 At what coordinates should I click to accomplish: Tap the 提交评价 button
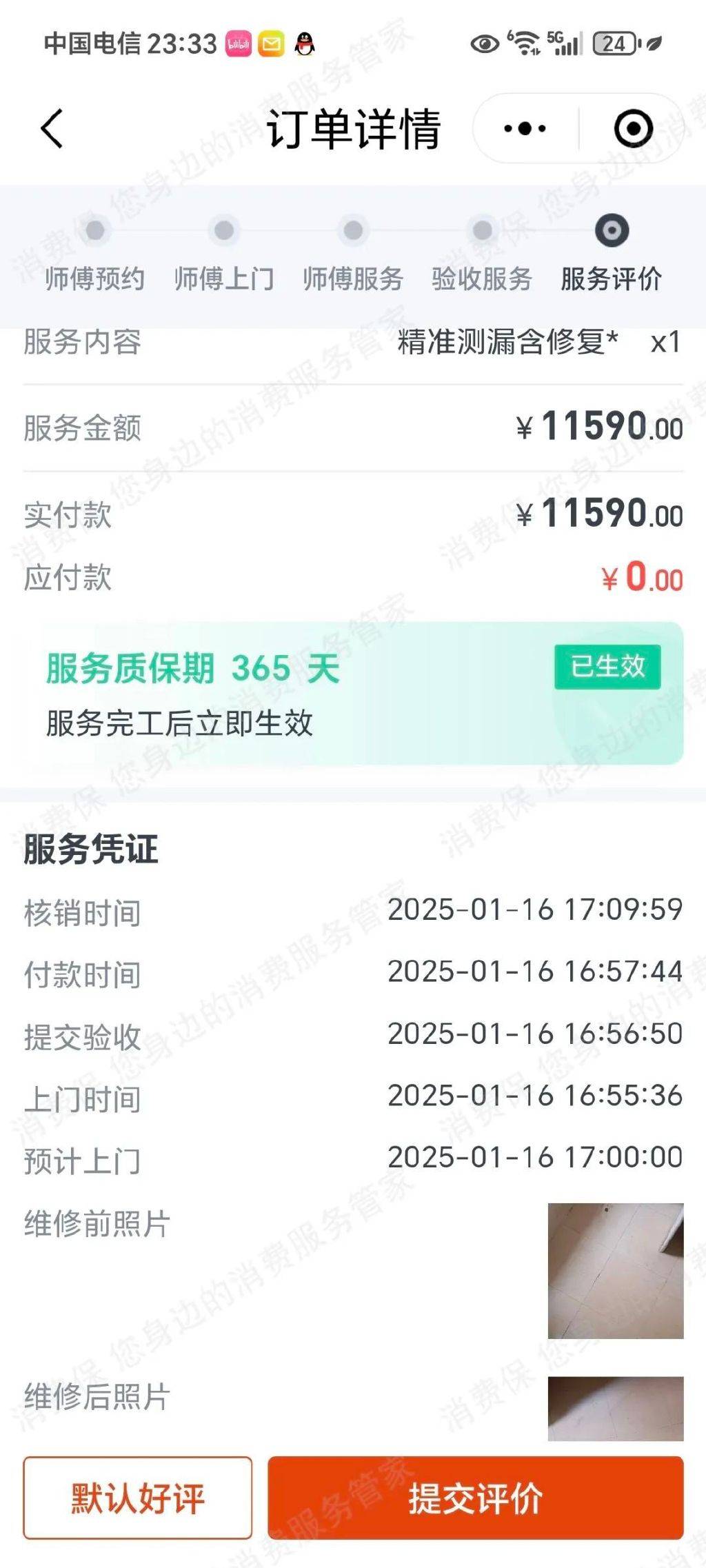point(476,1498)
